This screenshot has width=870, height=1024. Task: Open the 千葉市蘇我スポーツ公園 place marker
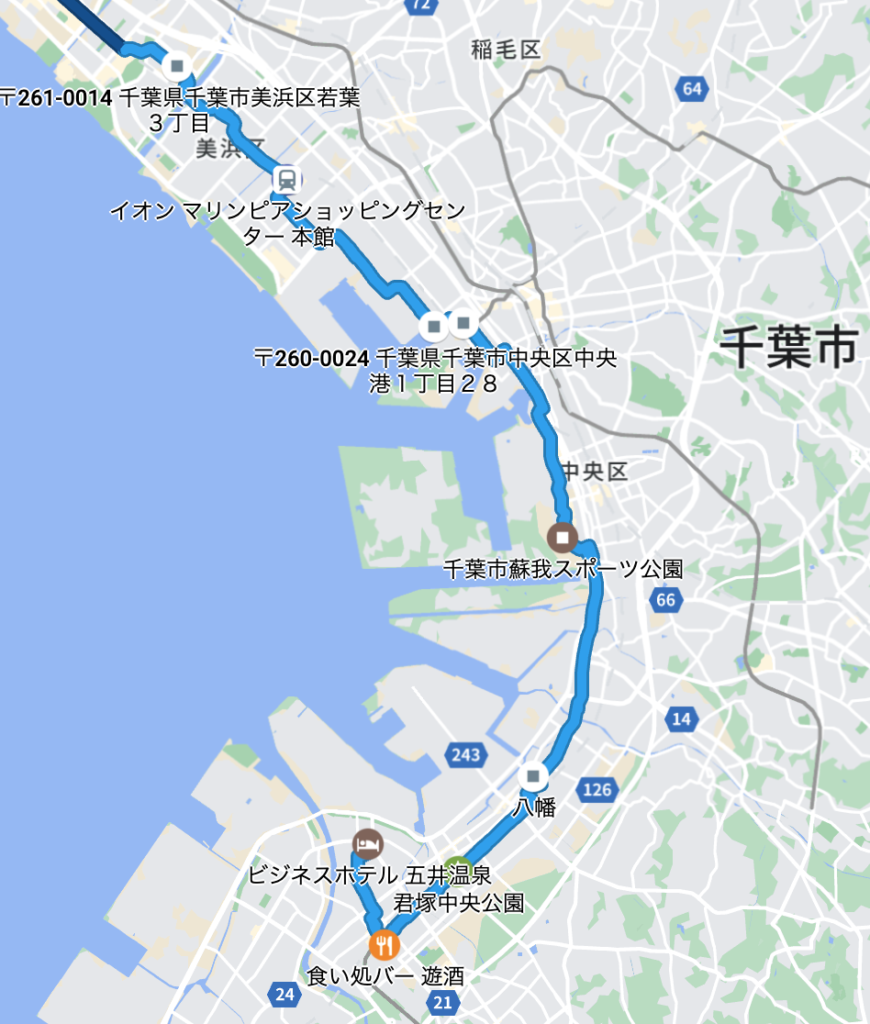coord(563,539)
